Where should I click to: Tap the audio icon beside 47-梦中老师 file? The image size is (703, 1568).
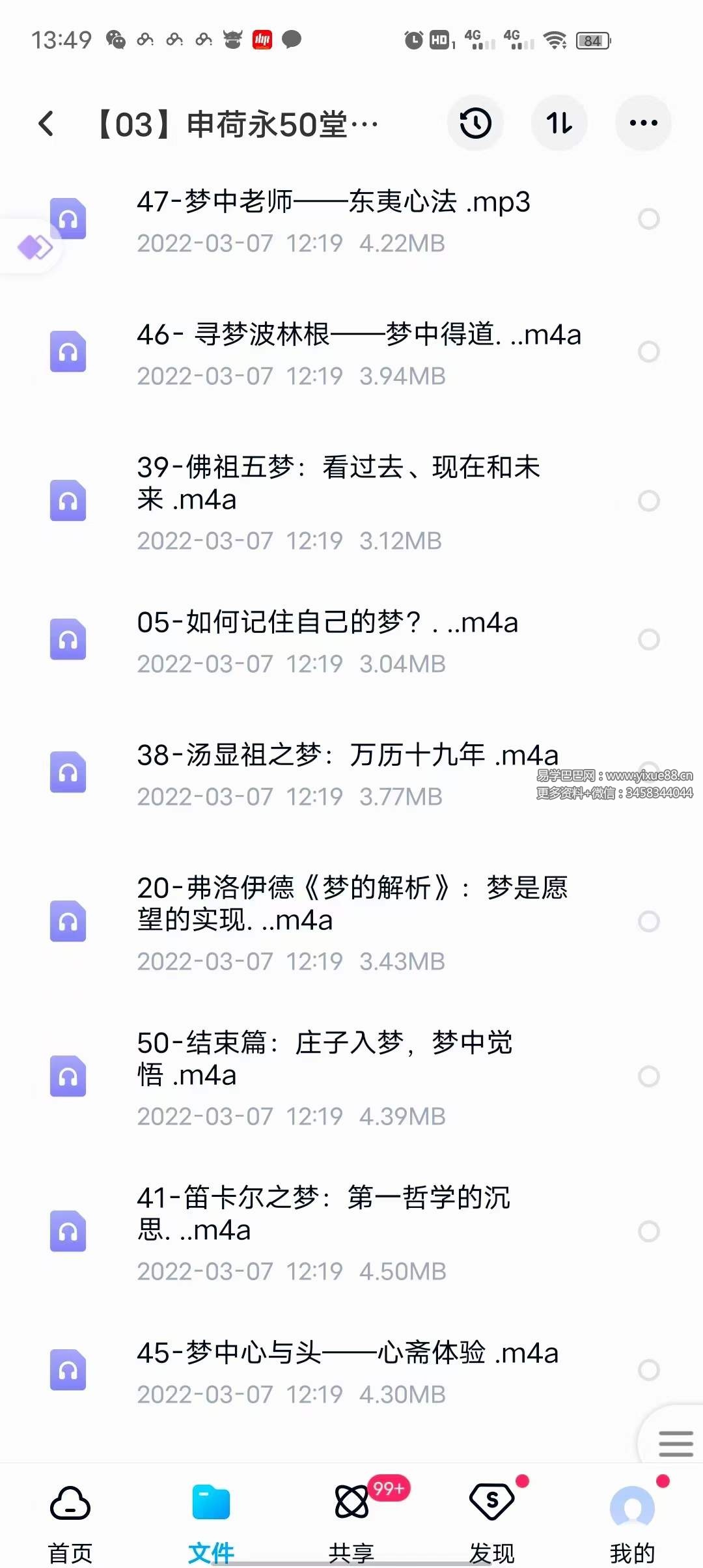[68, 219]
